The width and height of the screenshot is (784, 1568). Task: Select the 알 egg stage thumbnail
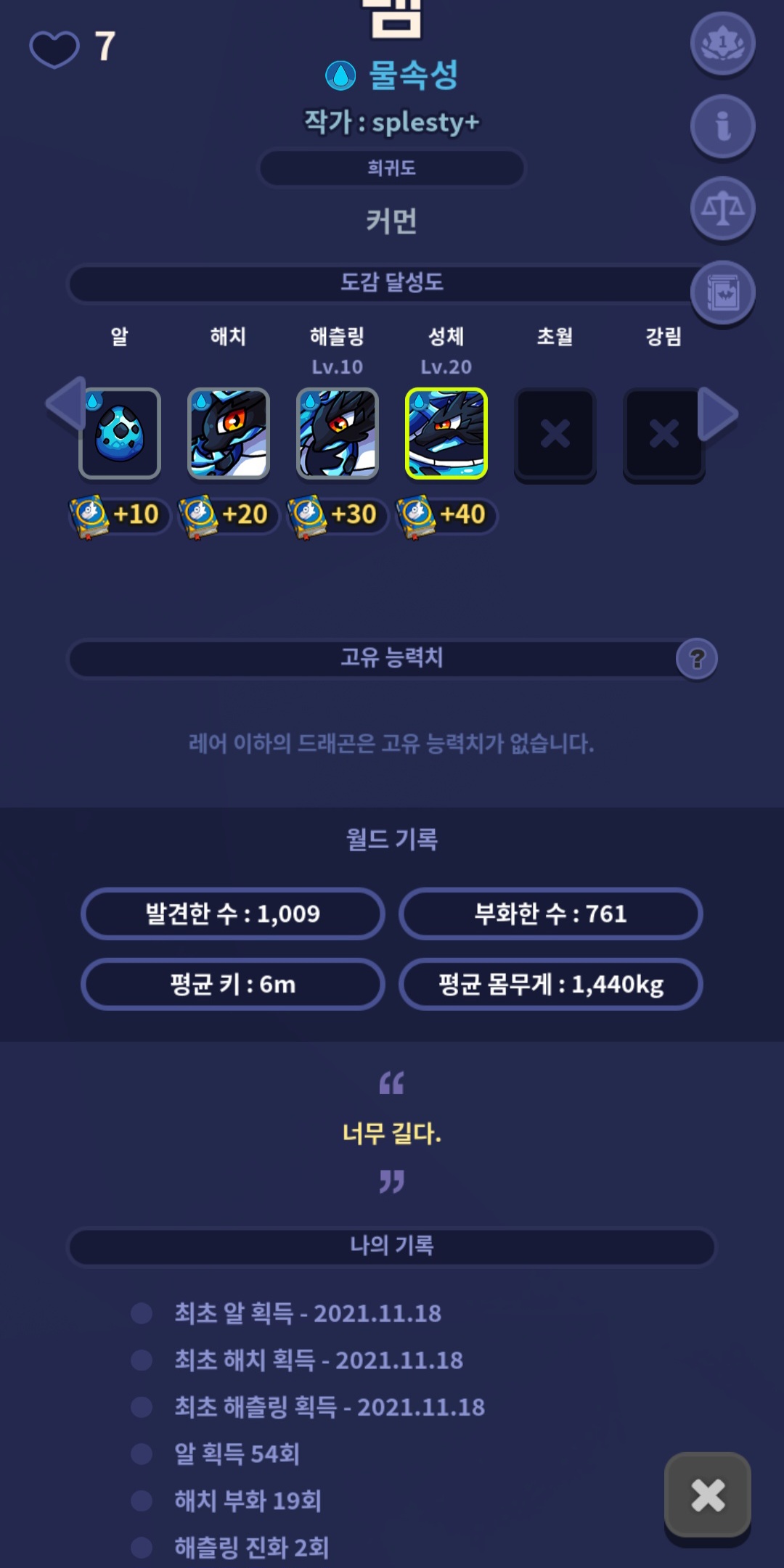(120, 433)
